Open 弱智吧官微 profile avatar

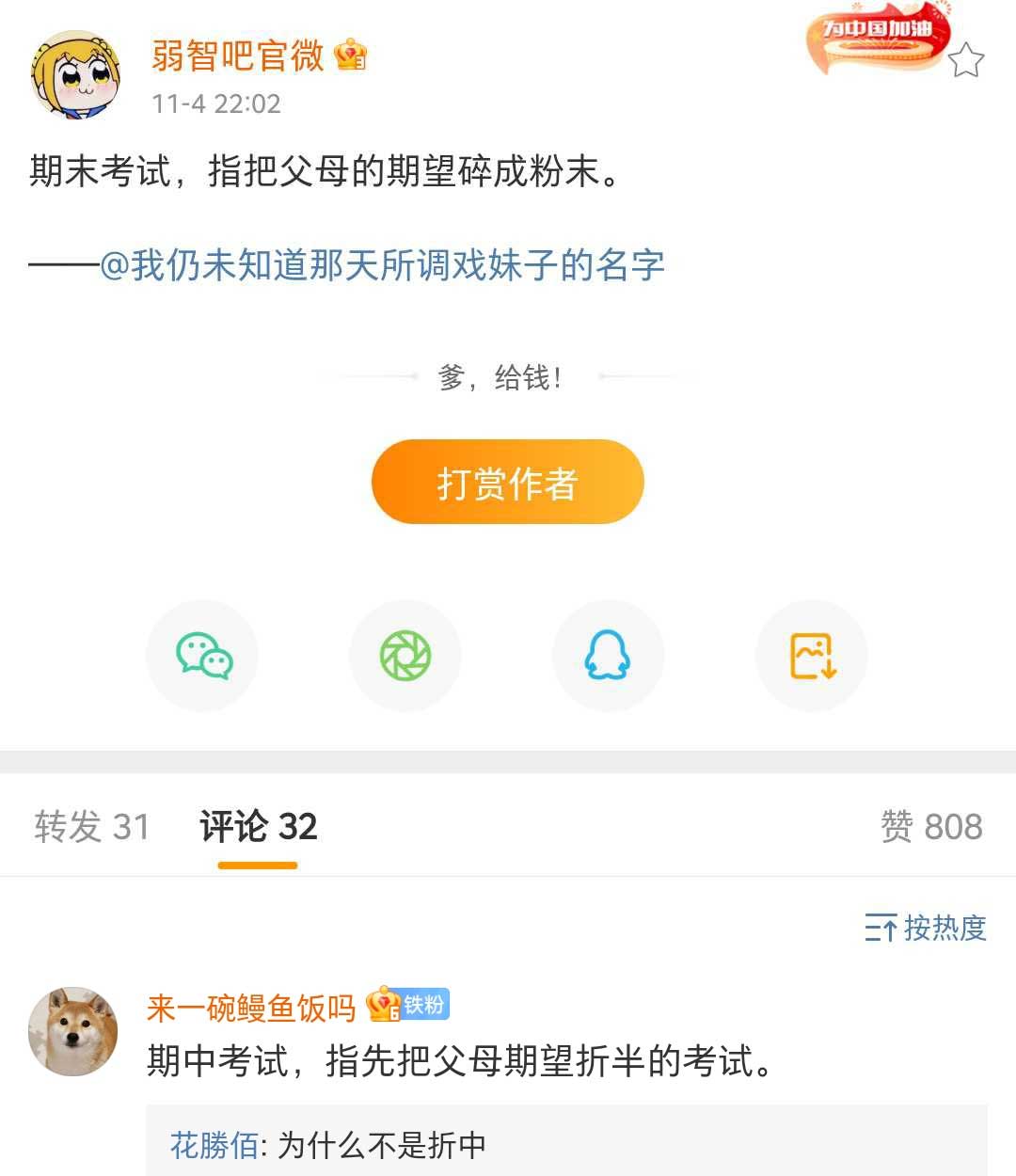coord(76,75)
